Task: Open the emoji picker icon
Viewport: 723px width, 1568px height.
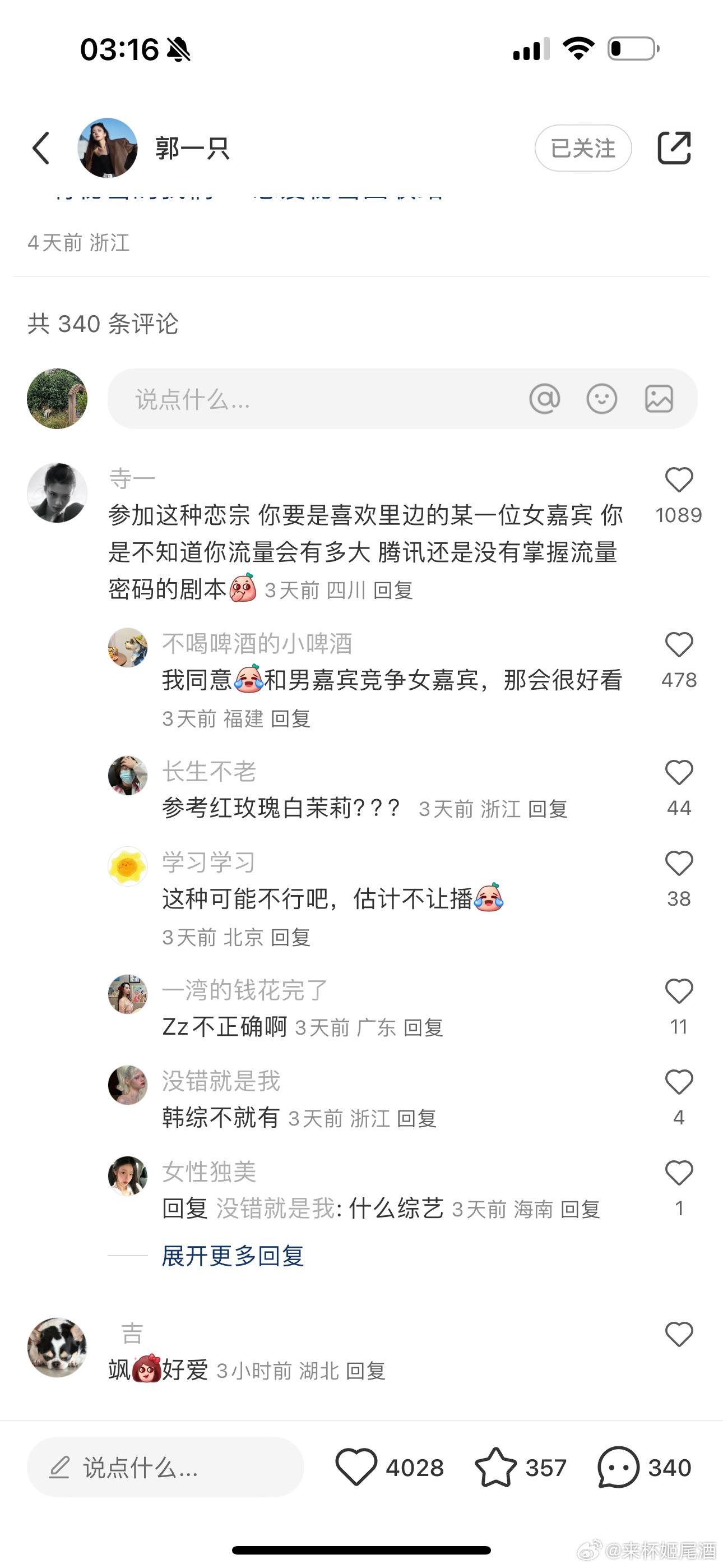Action: pos(601,399)
